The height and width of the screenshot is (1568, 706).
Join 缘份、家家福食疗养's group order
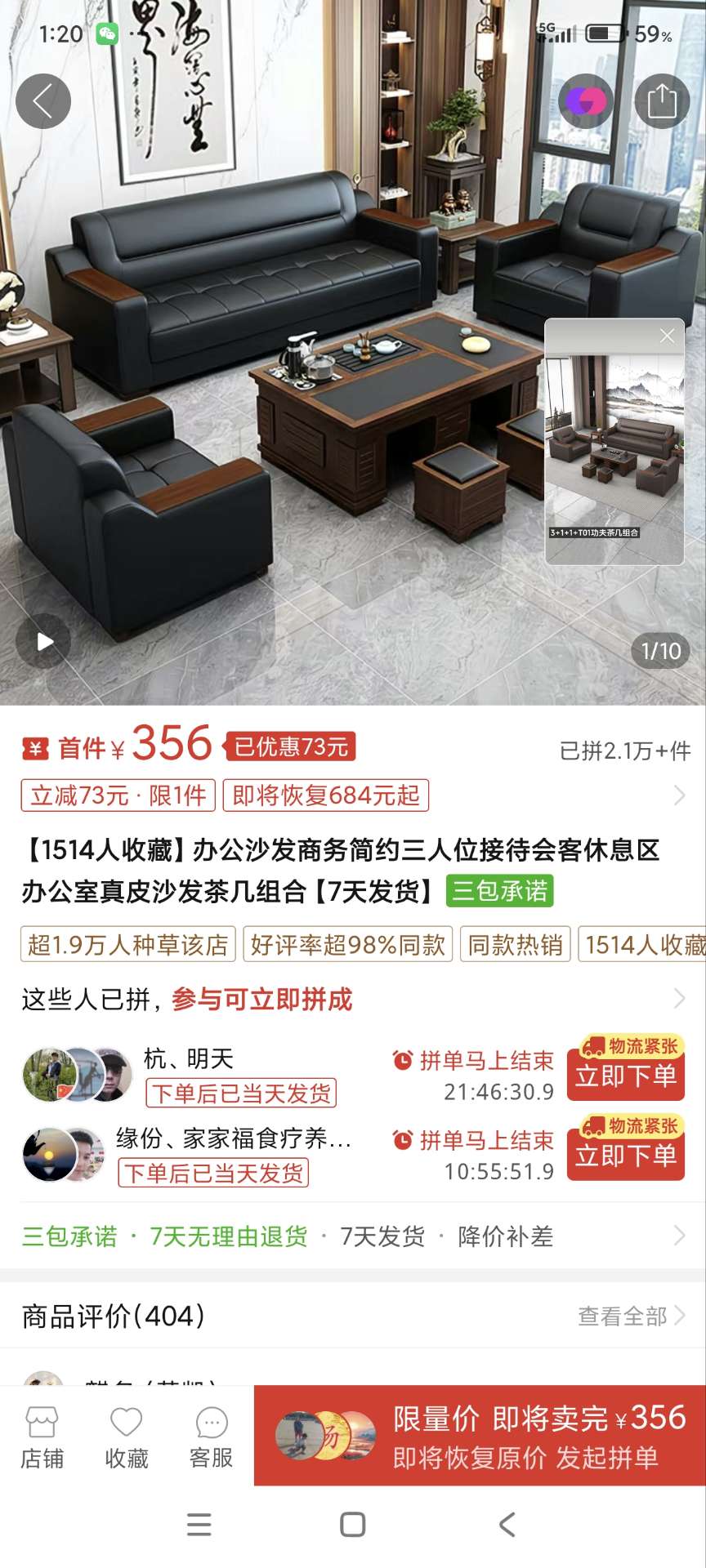click(626, 1155)
